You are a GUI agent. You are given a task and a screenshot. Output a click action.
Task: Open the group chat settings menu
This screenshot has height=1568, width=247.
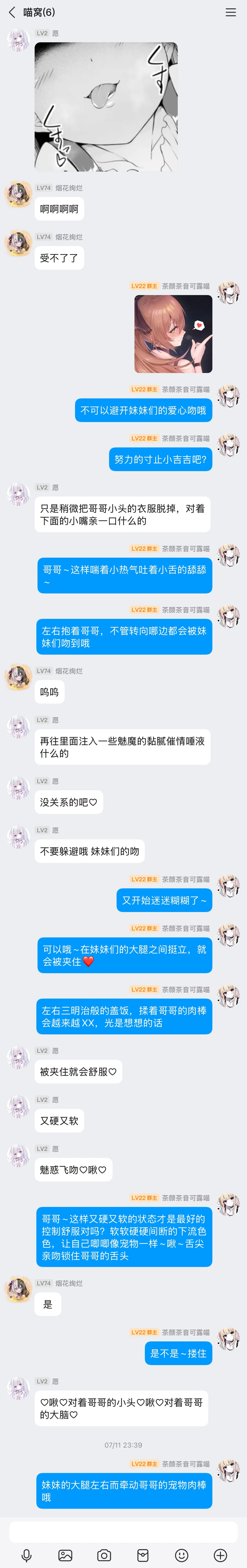tap(231, 12)
